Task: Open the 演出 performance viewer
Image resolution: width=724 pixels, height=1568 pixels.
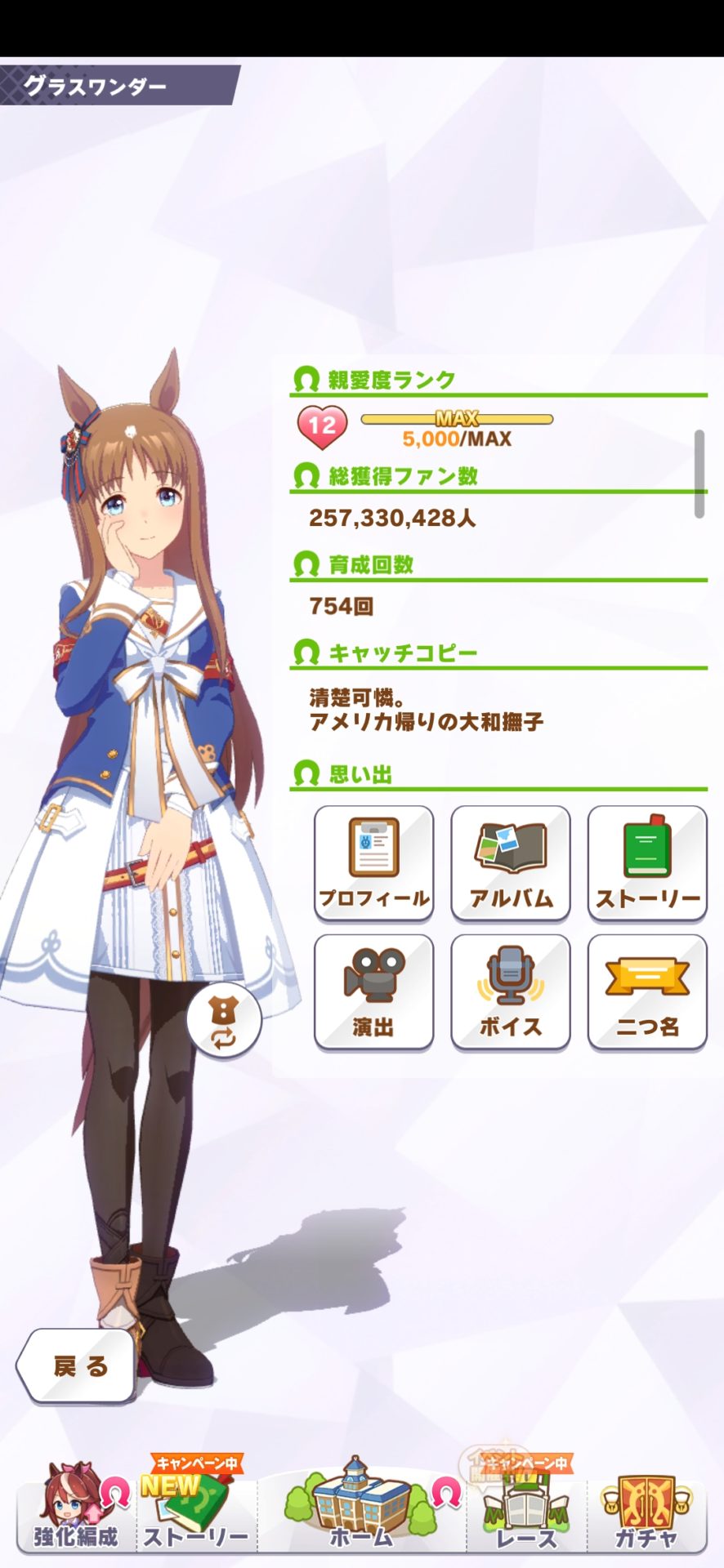Action: pos(373,991)
